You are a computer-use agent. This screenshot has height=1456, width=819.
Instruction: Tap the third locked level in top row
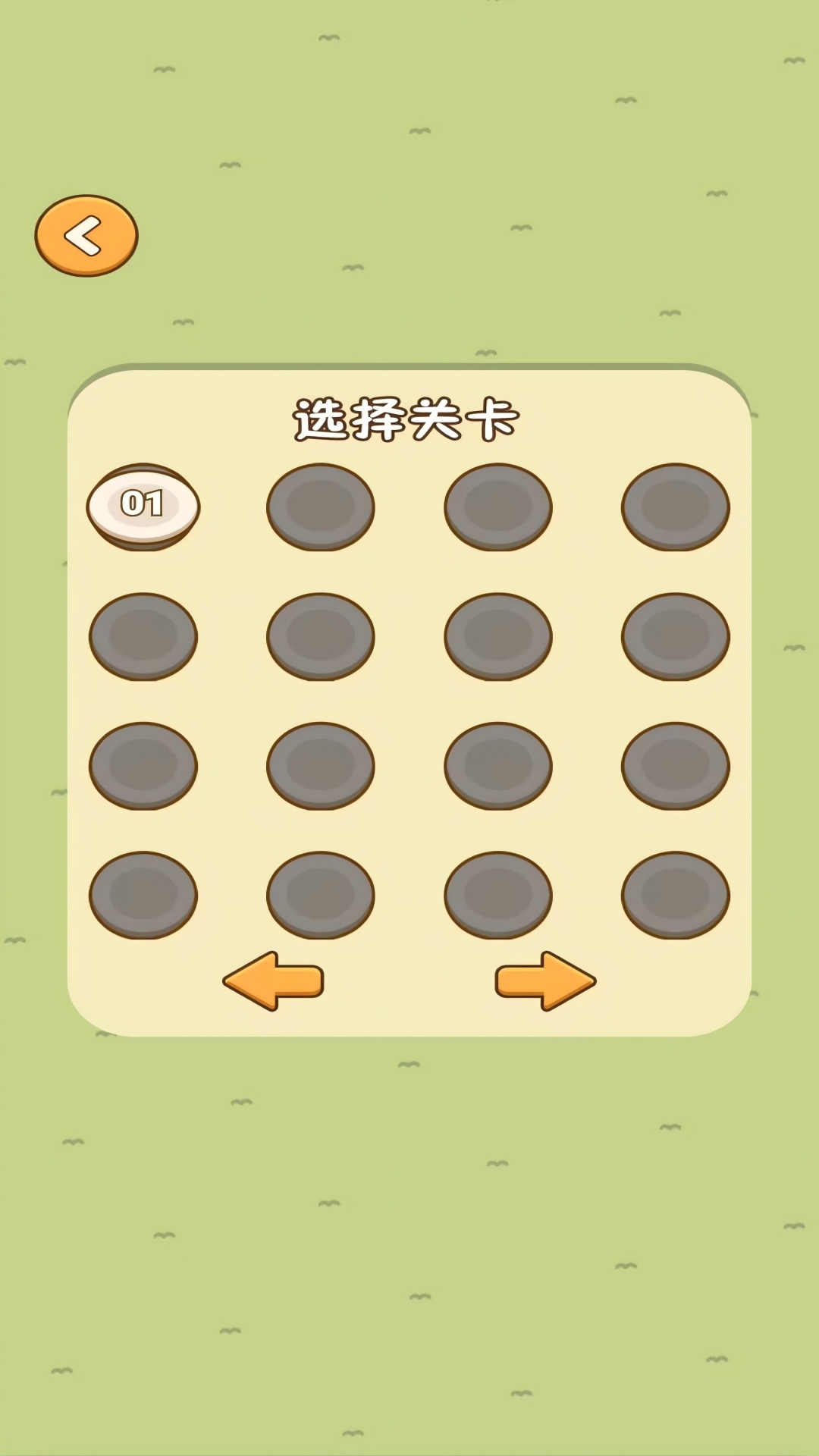[x=498, y=507]
